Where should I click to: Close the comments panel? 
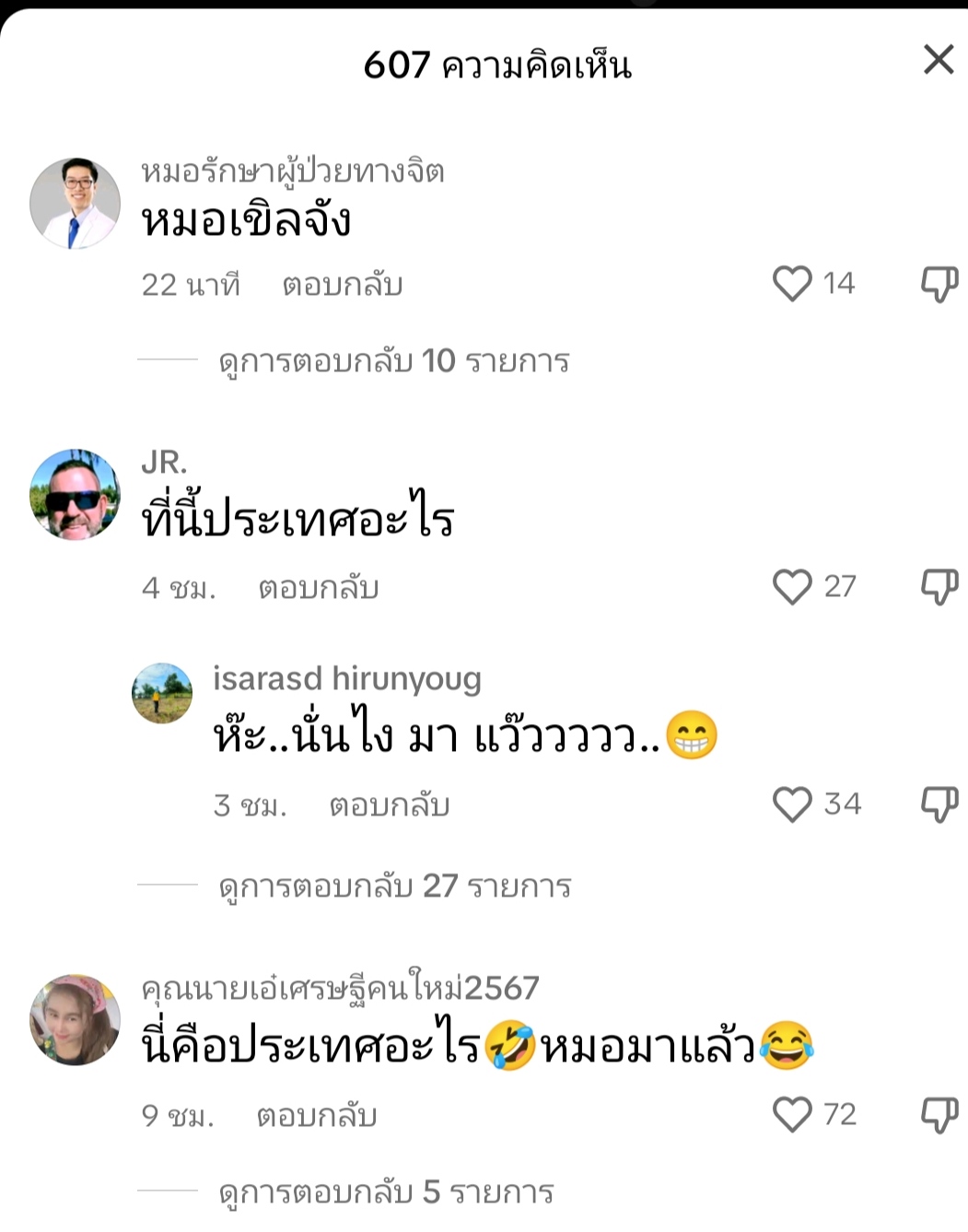click(938, 61)
